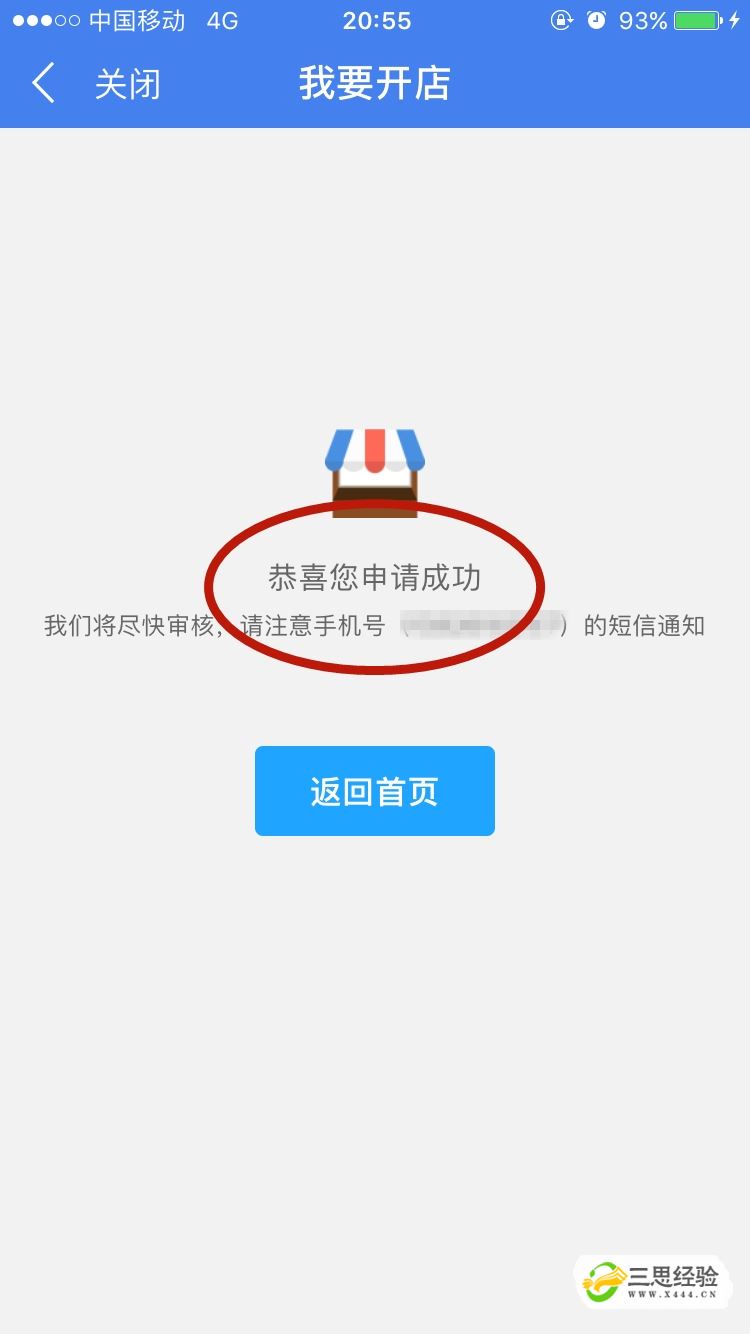Tap 关闭 to close the page

(127, 84)
